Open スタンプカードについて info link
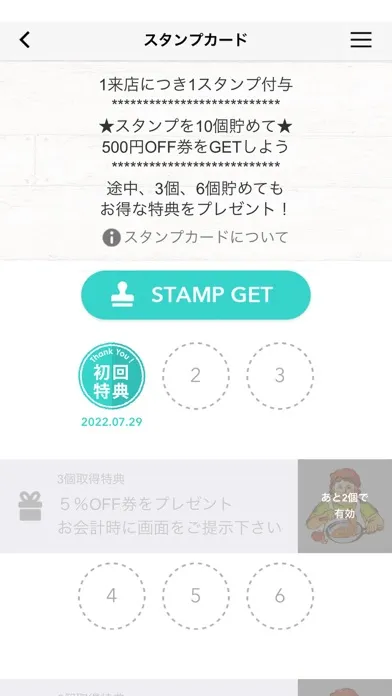Image resolution: width=392 pixels, height=696 pixels. coord(195,237)
